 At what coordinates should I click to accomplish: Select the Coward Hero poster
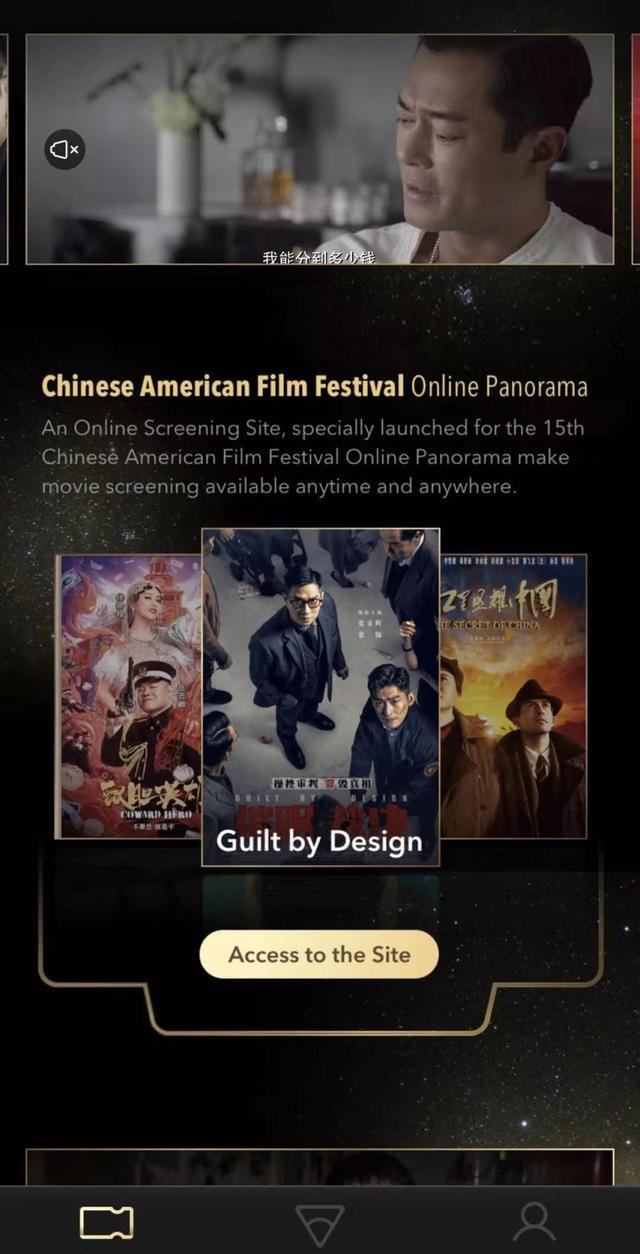(129, 696)
